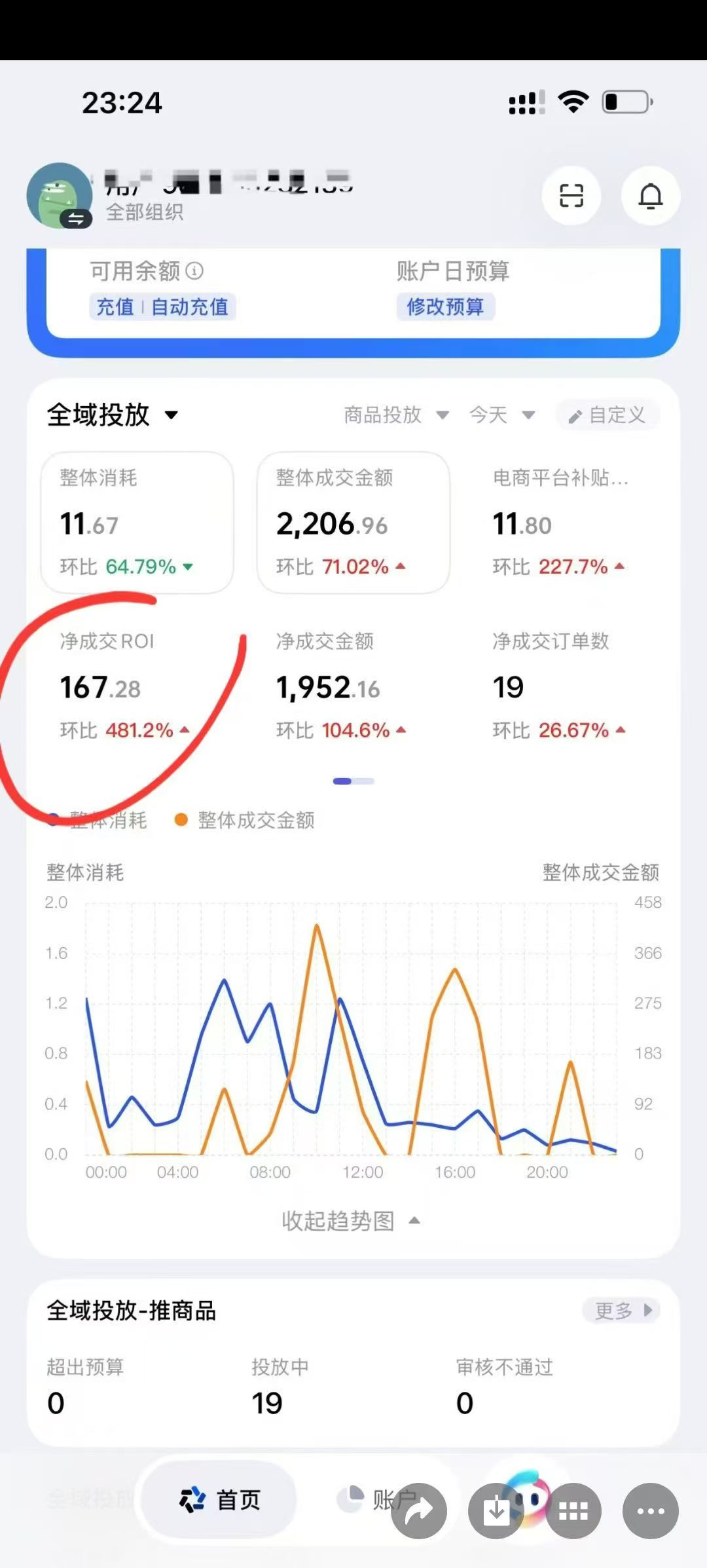Open the 商品投放 dropdown
Image resolution: width=707 pixels, height=1568 pixels.
[397, 415]
